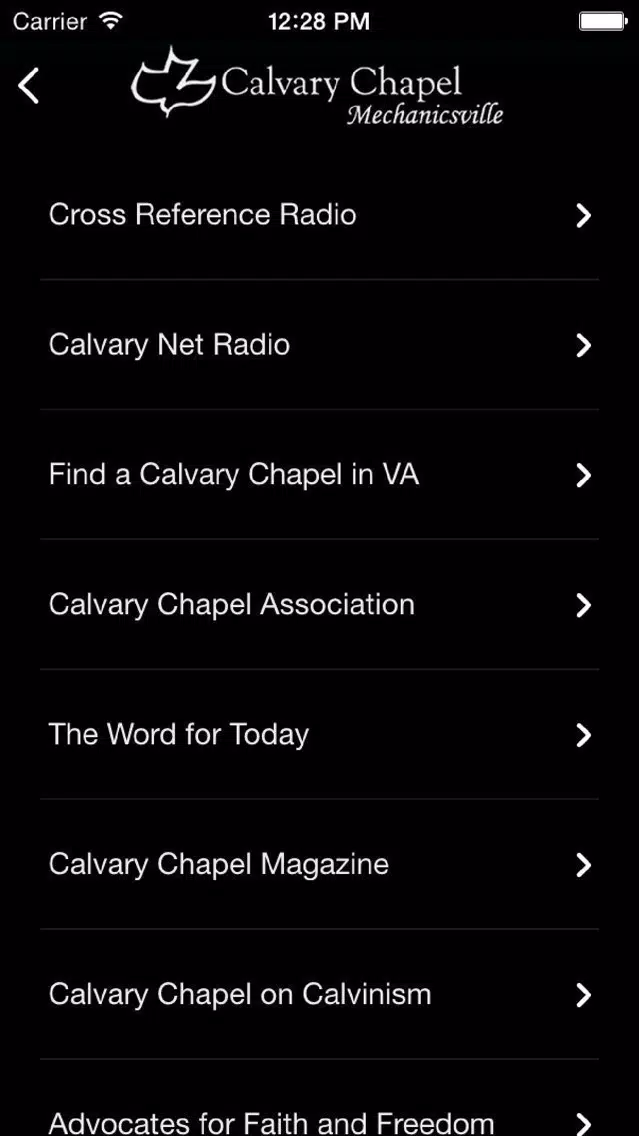Open Calvary Net Radio
The image size is (639, 1136).
pos(320,345)
